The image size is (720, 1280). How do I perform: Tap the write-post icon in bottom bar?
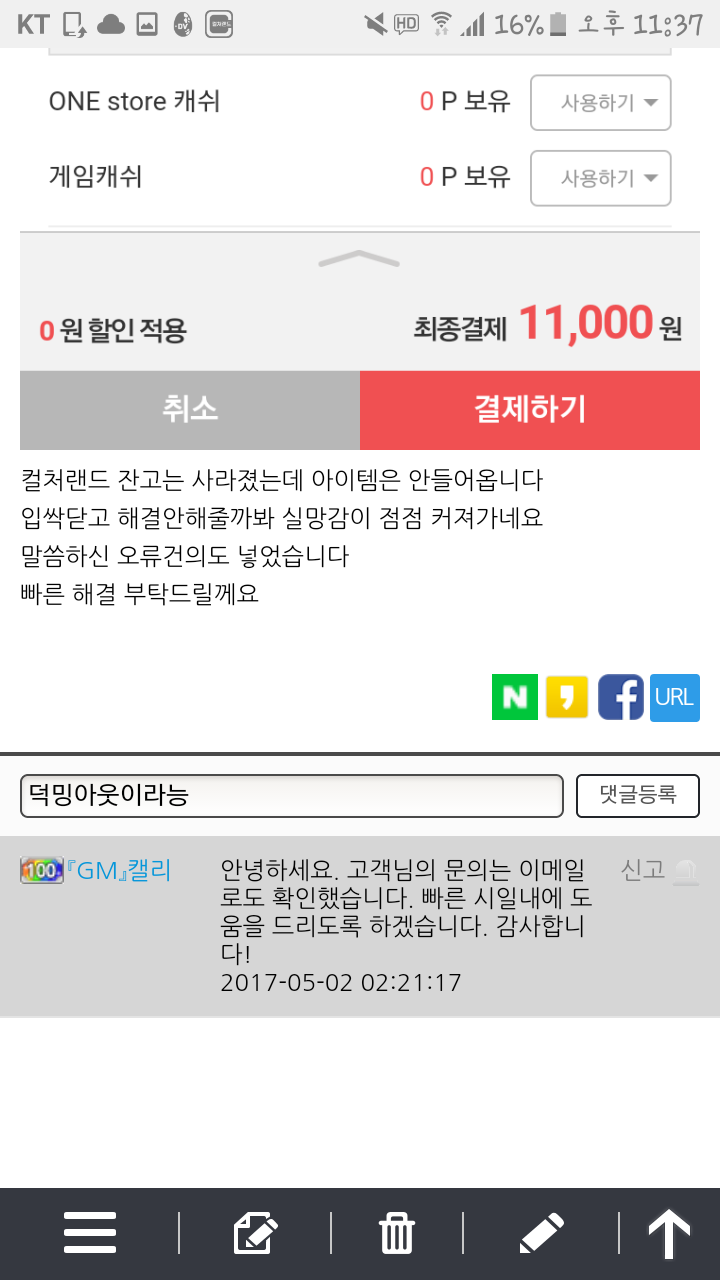[x=255, y=1233]
